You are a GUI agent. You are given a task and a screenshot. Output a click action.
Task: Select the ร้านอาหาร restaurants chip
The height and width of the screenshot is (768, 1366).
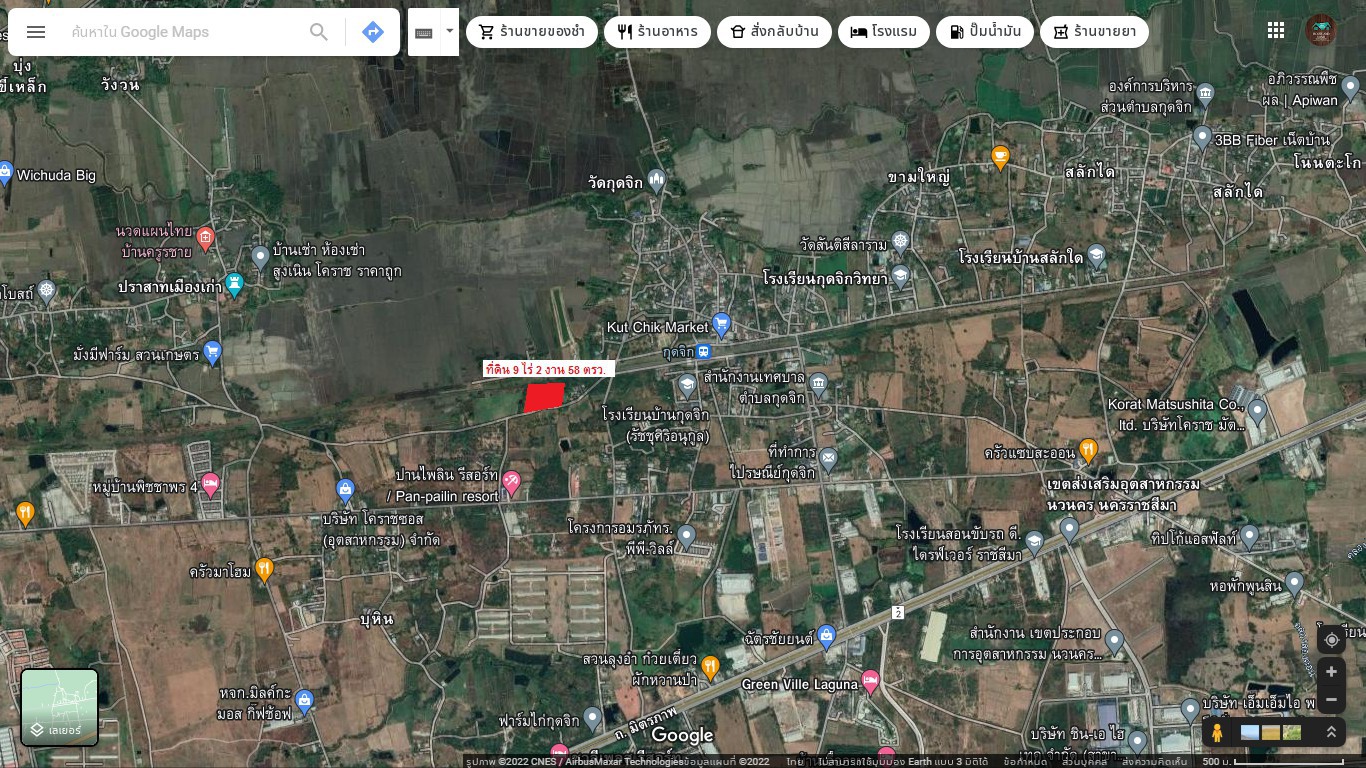[x=657, y=32]
